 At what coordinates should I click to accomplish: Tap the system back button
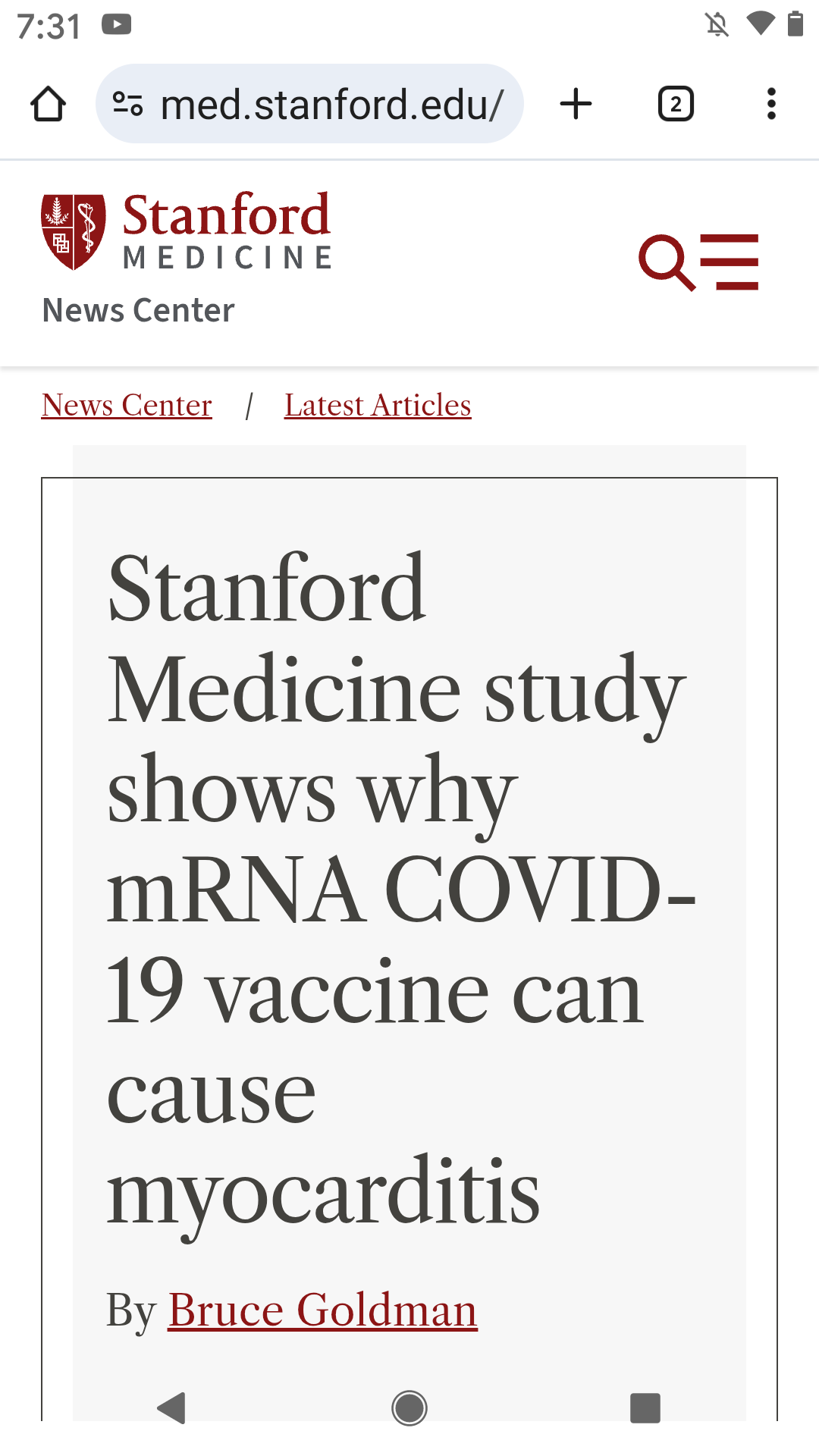pyautogui.click(x=171, y=1408)
